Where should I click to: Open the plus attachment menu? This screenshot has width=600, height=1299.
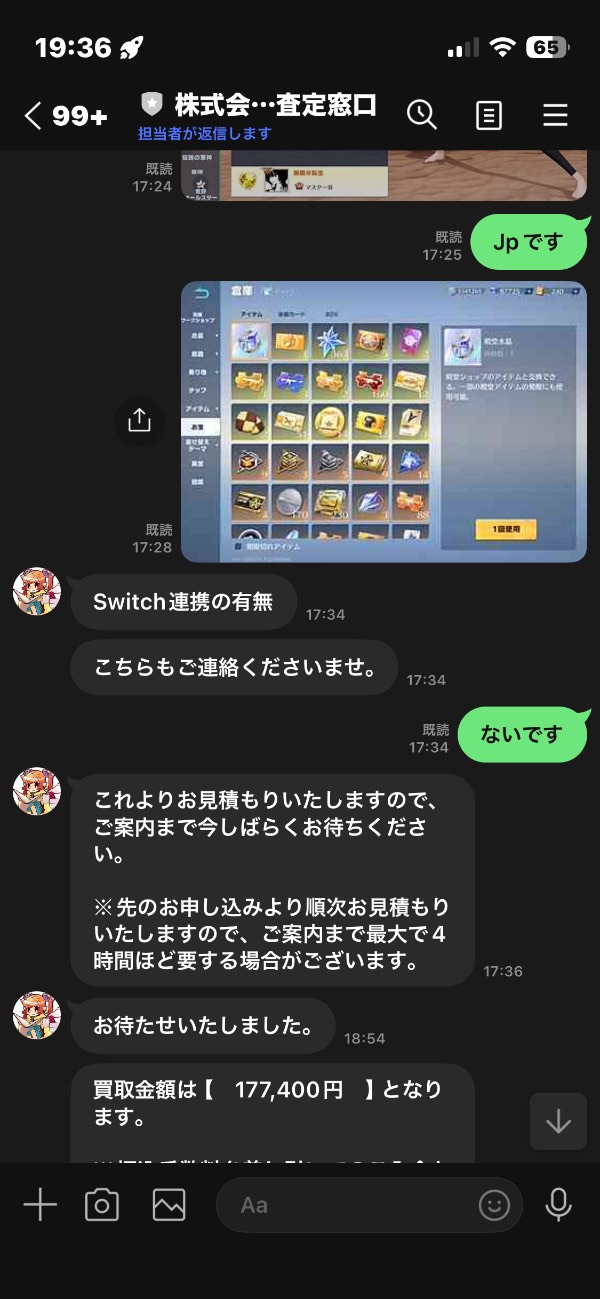(x=40, y=1205)
